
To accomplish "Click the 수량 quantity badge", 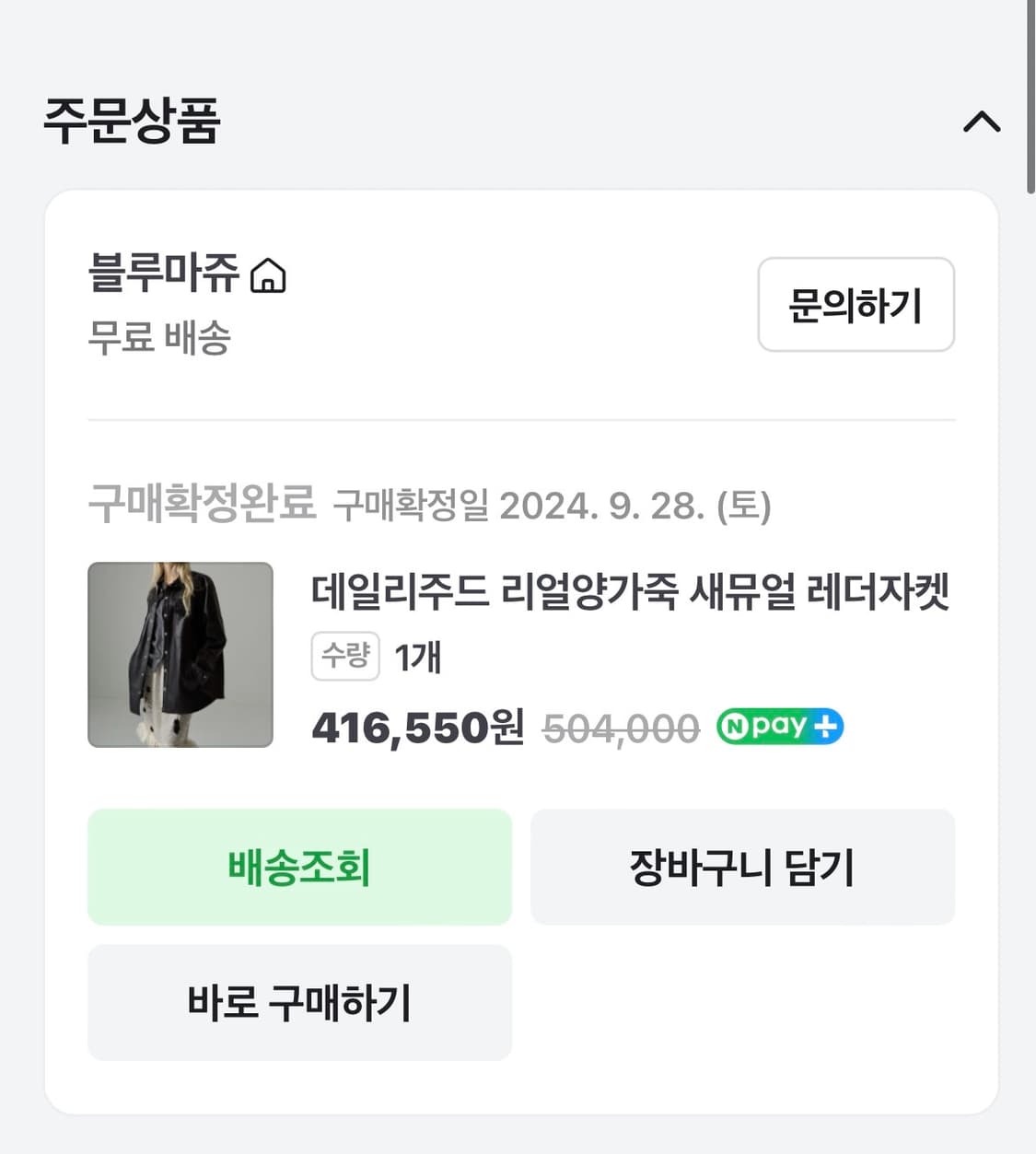I will pyautogui.click(x=345, y=655).
